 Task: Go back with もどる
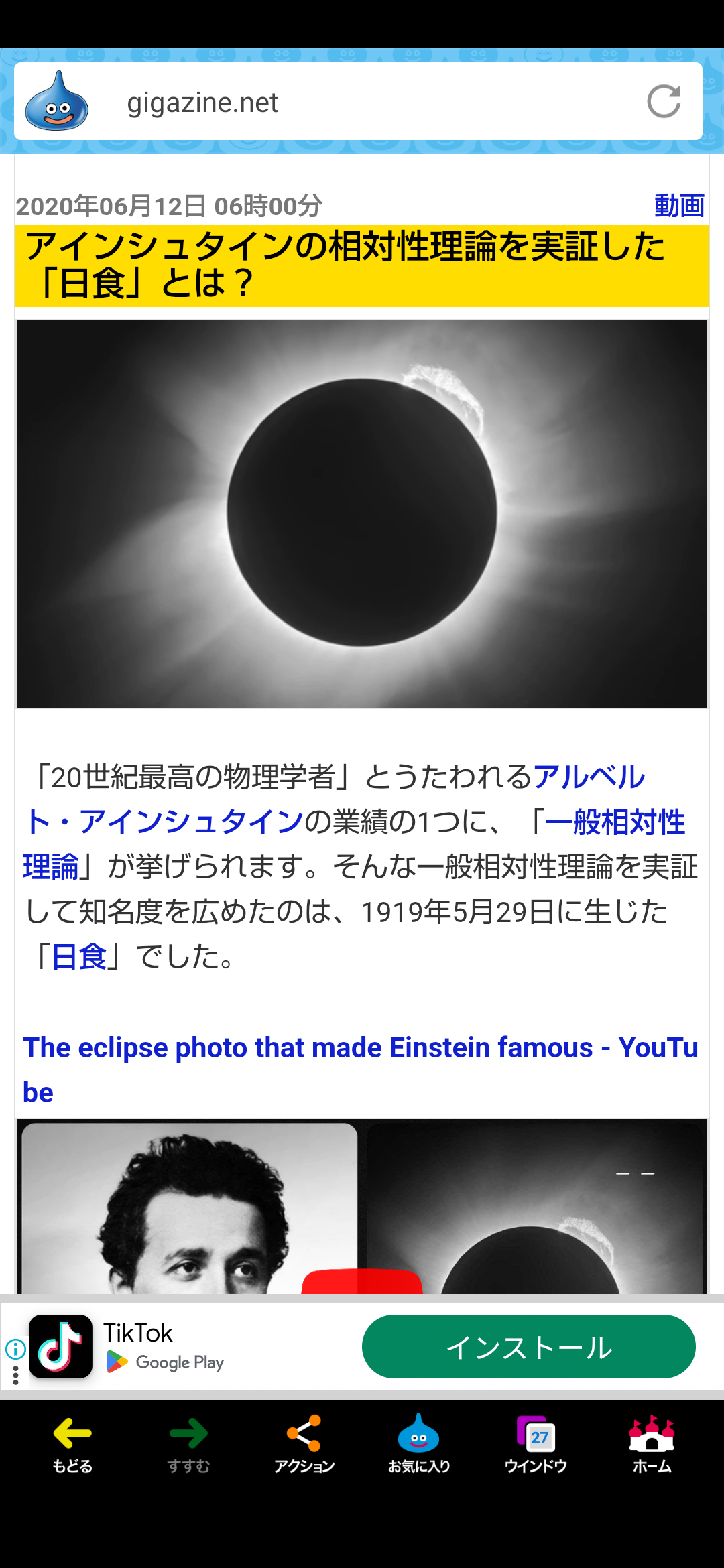coord(72,1444)
